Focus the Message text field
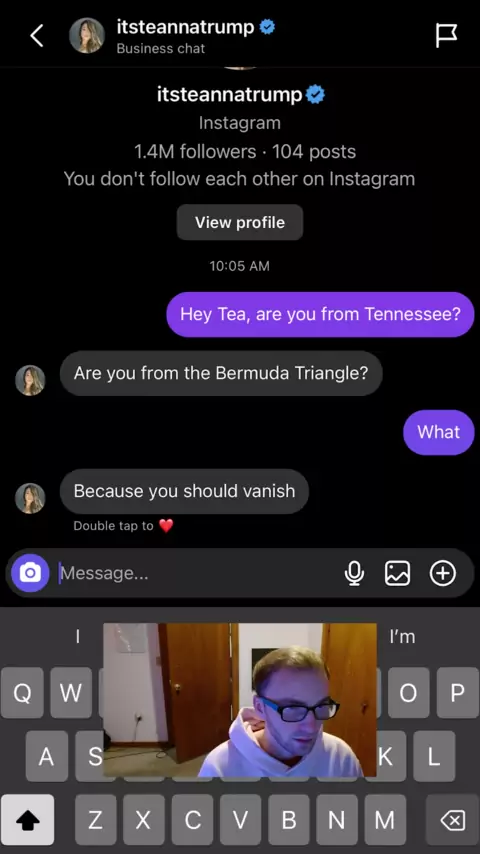This screenshot has width=480, height=854. 196,573
